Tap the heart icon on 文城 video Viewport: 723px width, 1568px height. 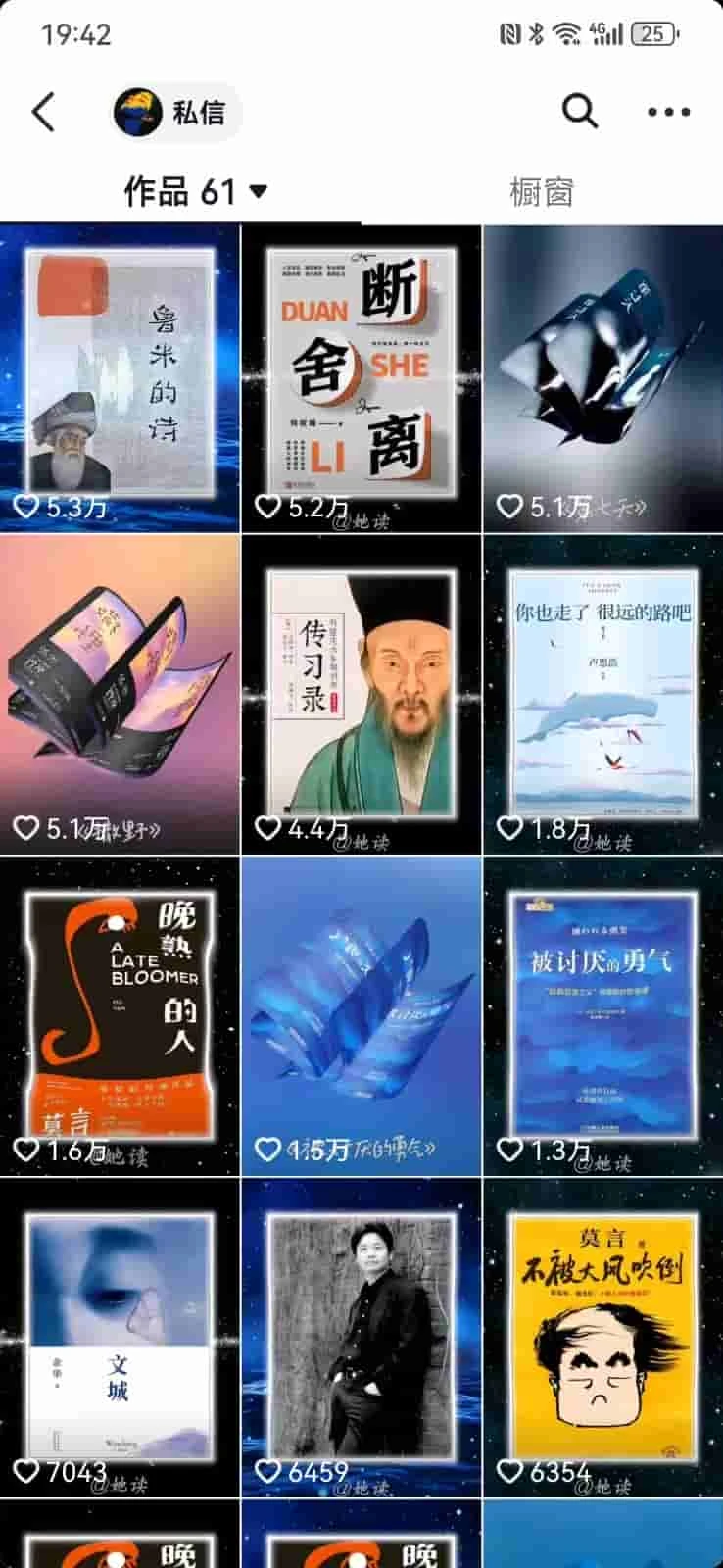coord(28,1469)
